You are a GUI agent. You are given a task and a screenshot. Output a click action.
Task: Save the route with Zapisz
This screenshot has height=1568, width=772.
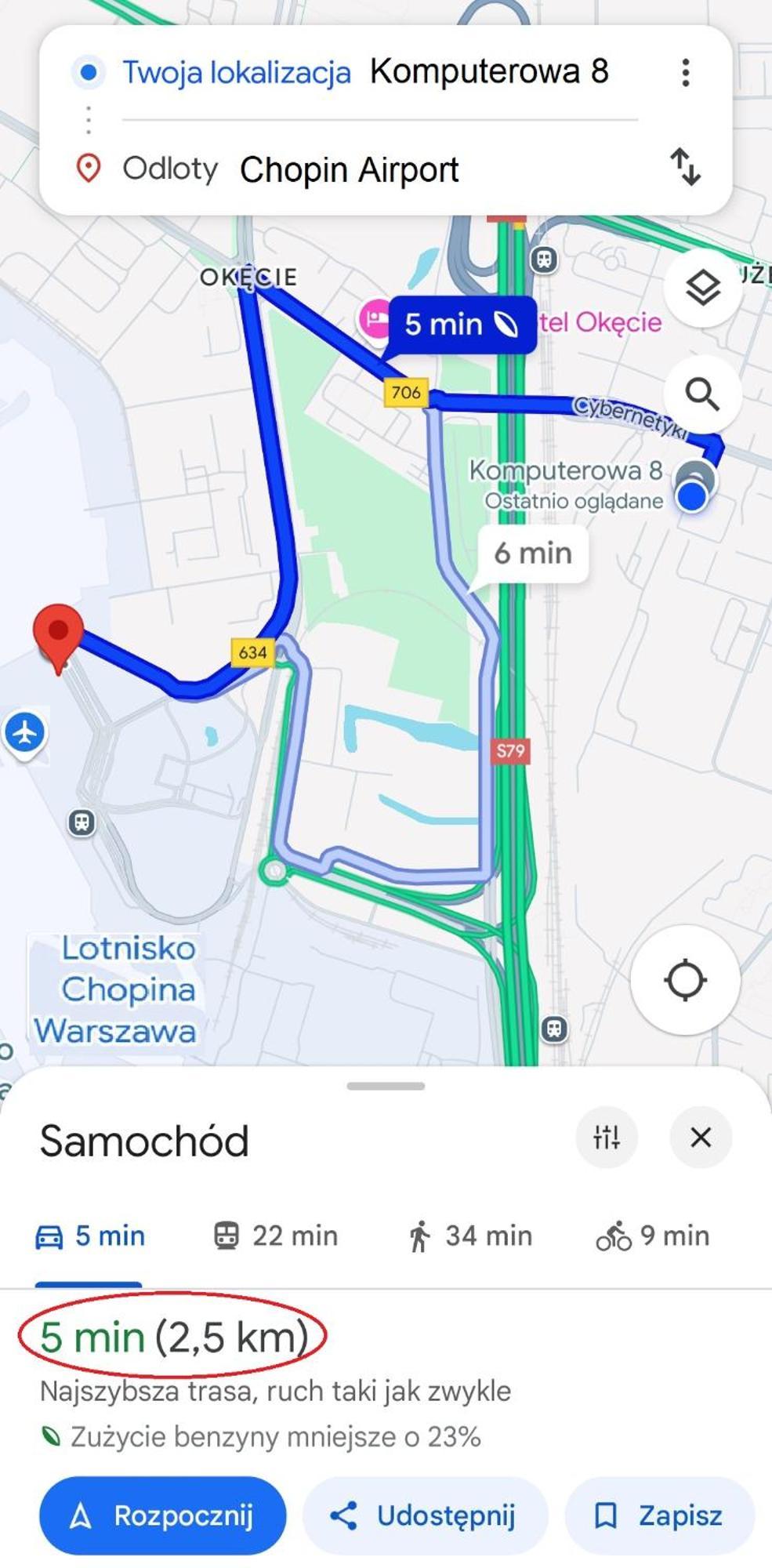pyautogui.click(x=659, y=1515)
